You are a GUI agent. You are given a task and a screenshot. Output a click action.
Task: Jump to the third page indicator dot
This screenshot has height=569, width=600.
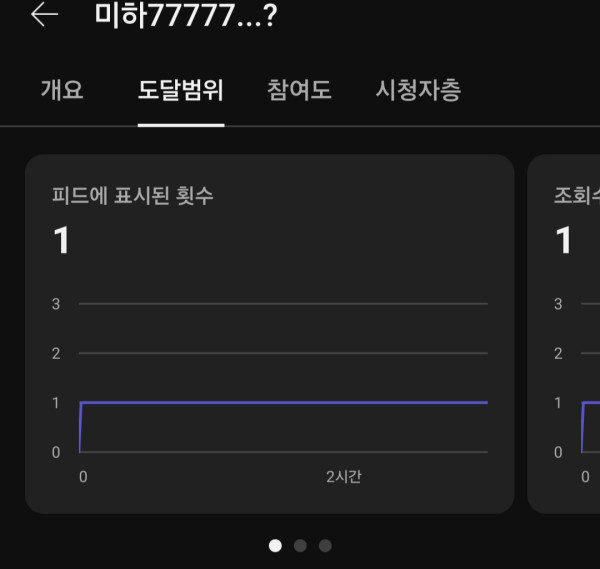click(x=325, y=545)
